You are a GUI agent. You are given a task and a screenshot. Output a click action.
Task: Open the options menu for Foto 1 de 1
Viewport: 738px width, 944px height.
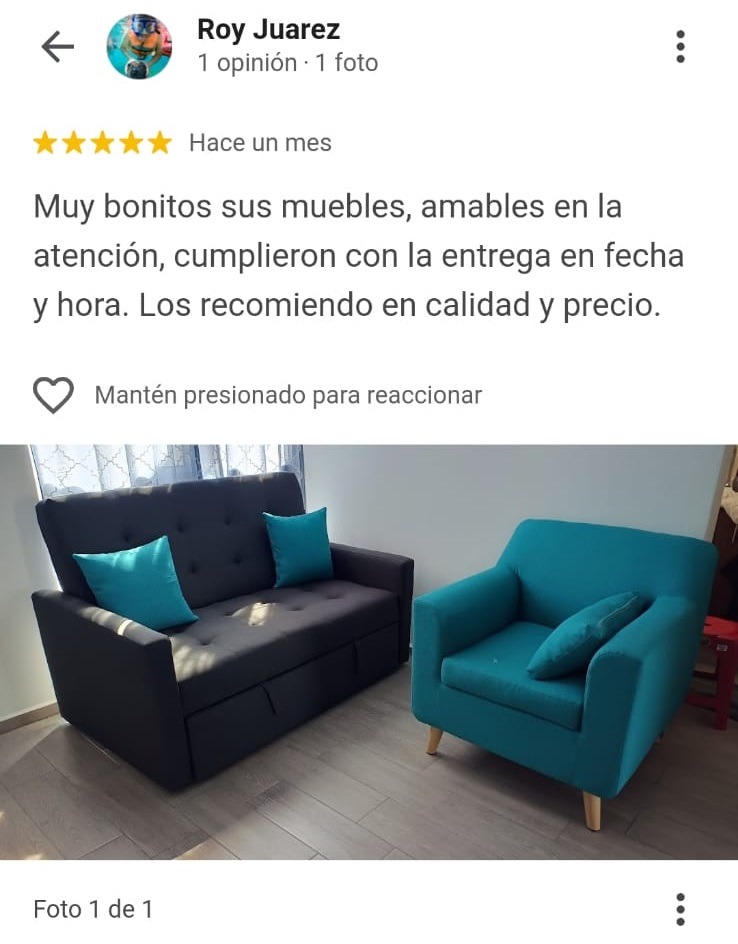tap(680, 909)
